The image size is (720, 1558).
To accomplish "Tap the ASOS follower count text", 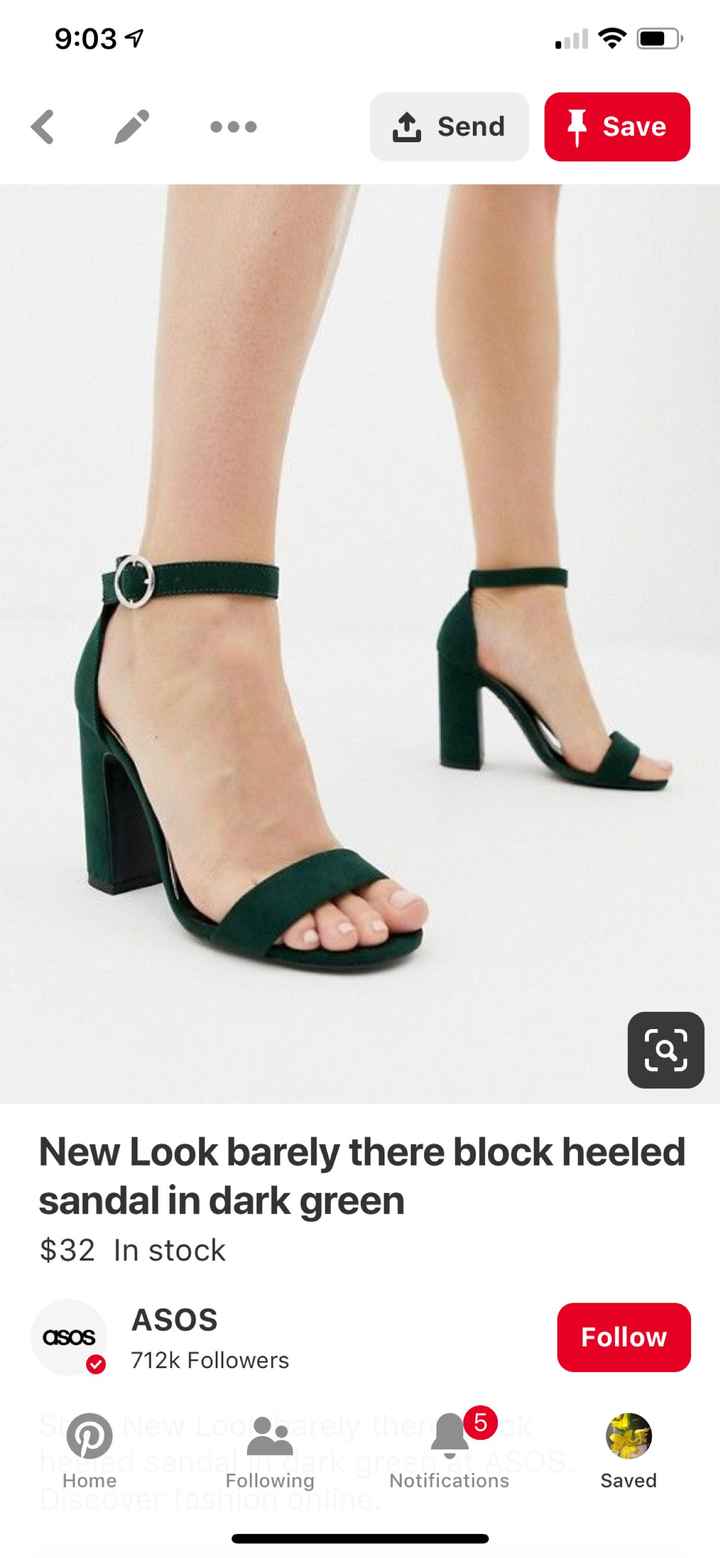I will click(x=209, y=1360).
